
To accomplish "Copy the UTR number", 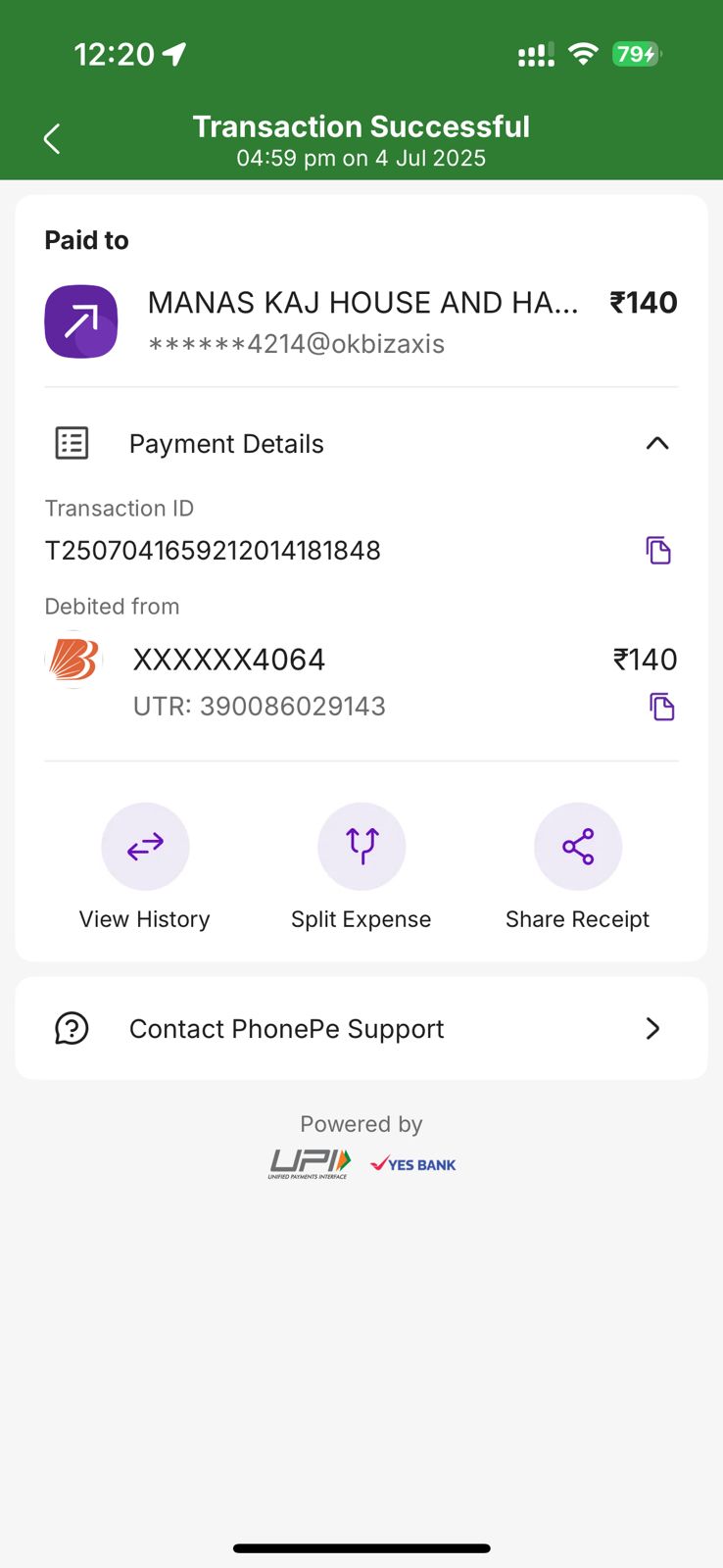I will coord(662,707).
